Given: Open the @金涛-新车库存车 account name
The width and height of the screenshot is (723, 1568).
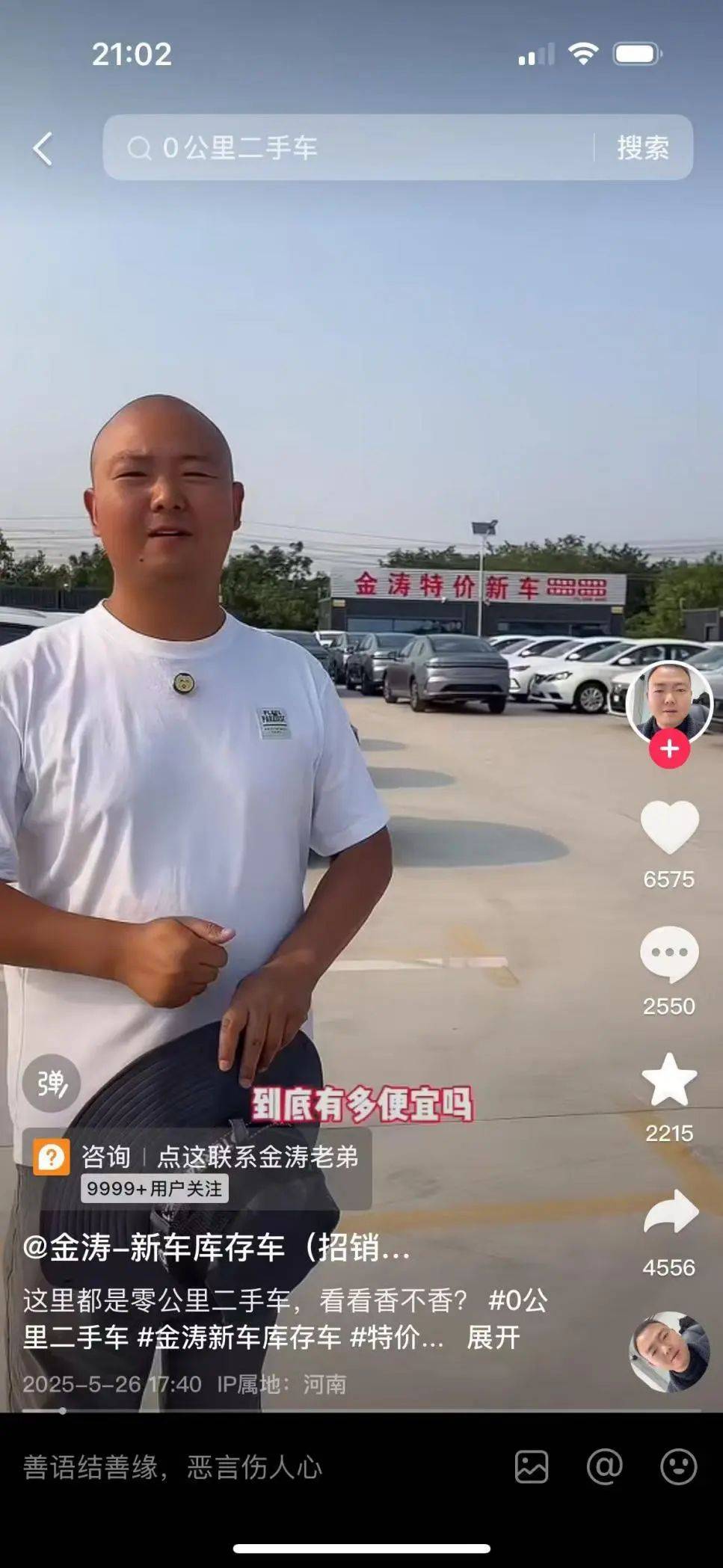Looking at the screenshot, I should 217,1248.
